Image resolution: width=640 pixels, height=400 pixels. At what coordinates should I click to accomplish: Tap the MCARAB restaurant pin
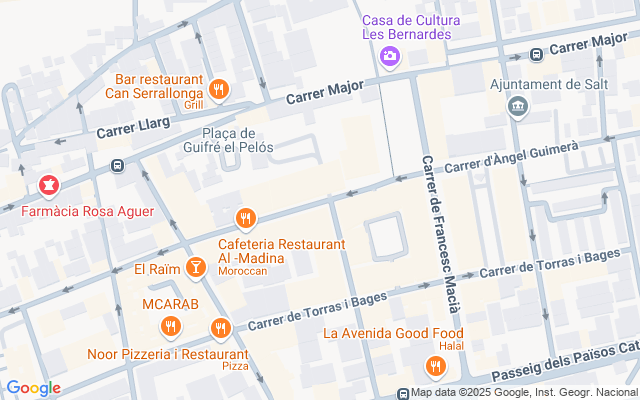pyautogui.click(x=171, y=326)
